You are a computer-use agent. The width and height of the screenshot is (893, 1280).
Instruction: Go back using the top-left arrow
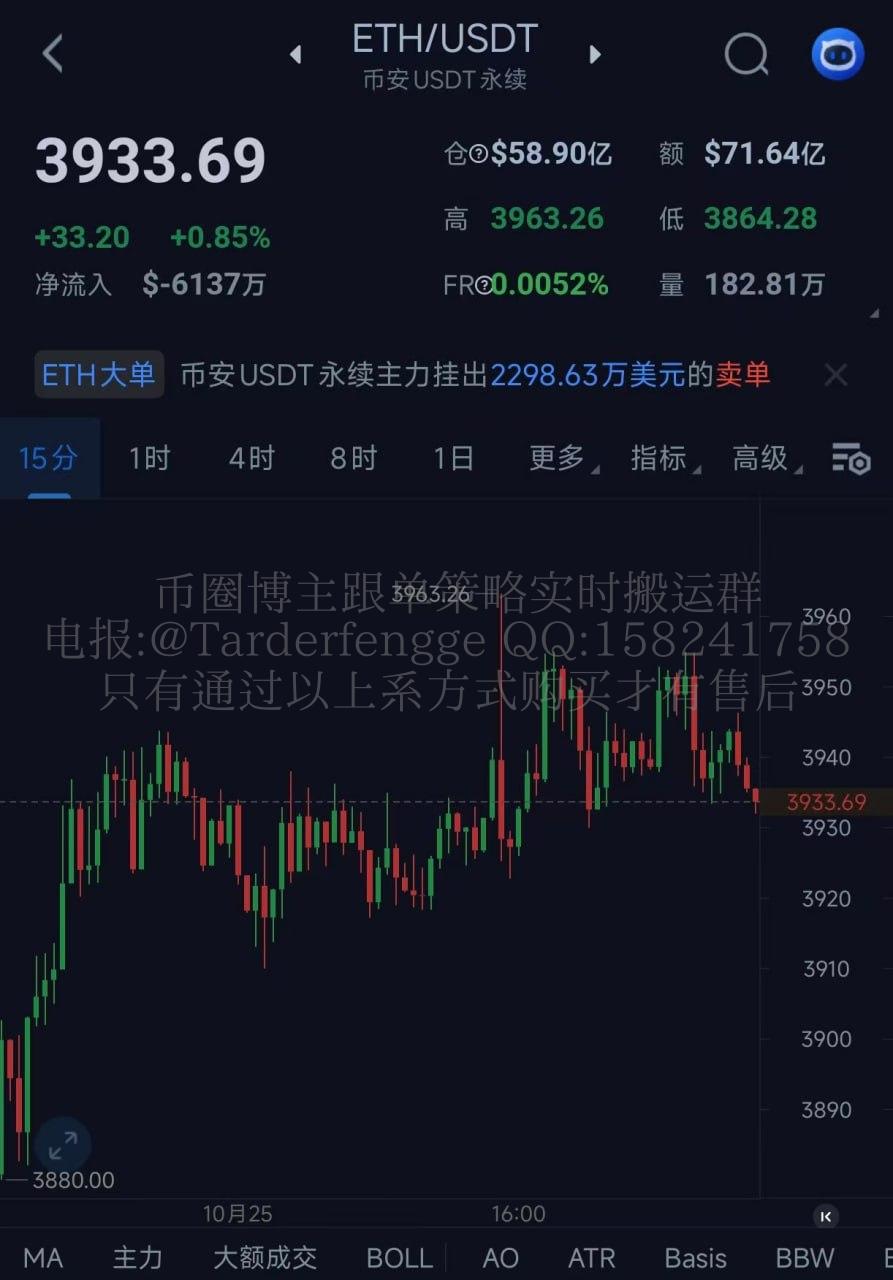tap(53, 53)
